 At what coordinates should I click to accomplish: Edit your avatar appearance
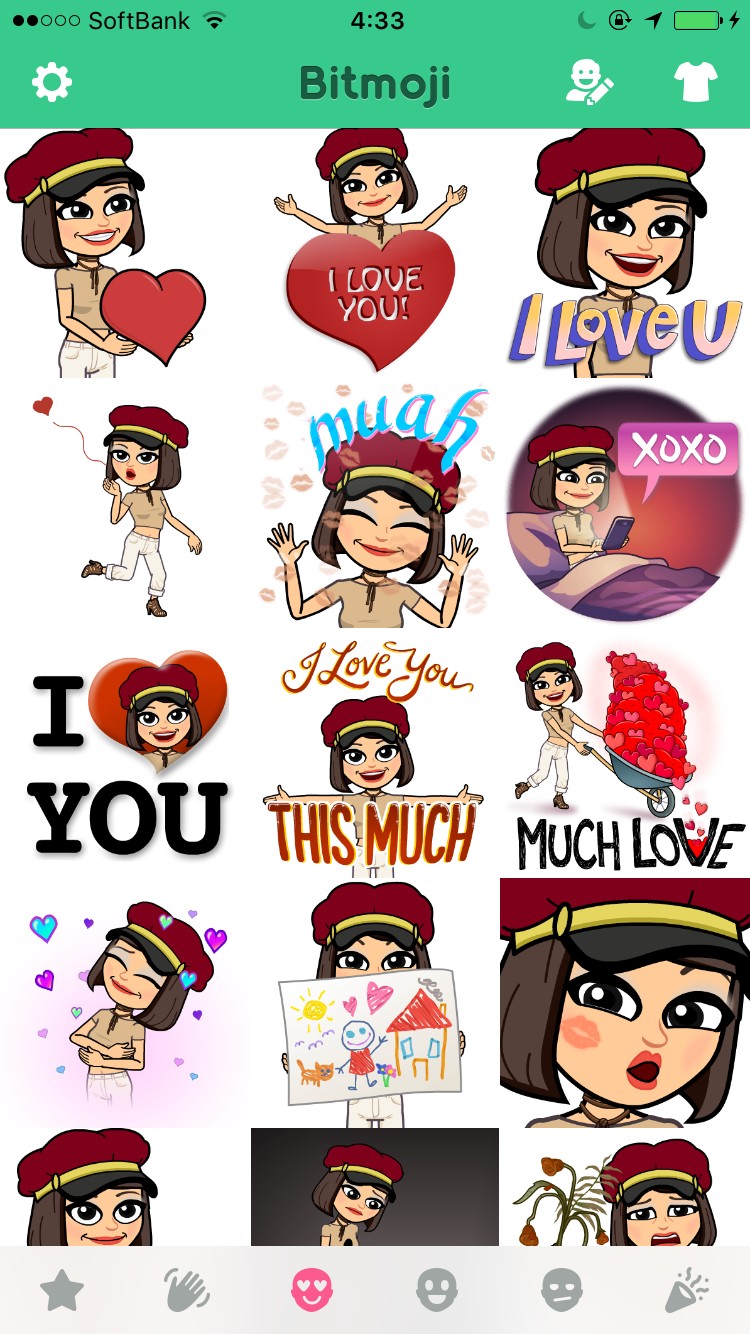(x=588, y=82)
